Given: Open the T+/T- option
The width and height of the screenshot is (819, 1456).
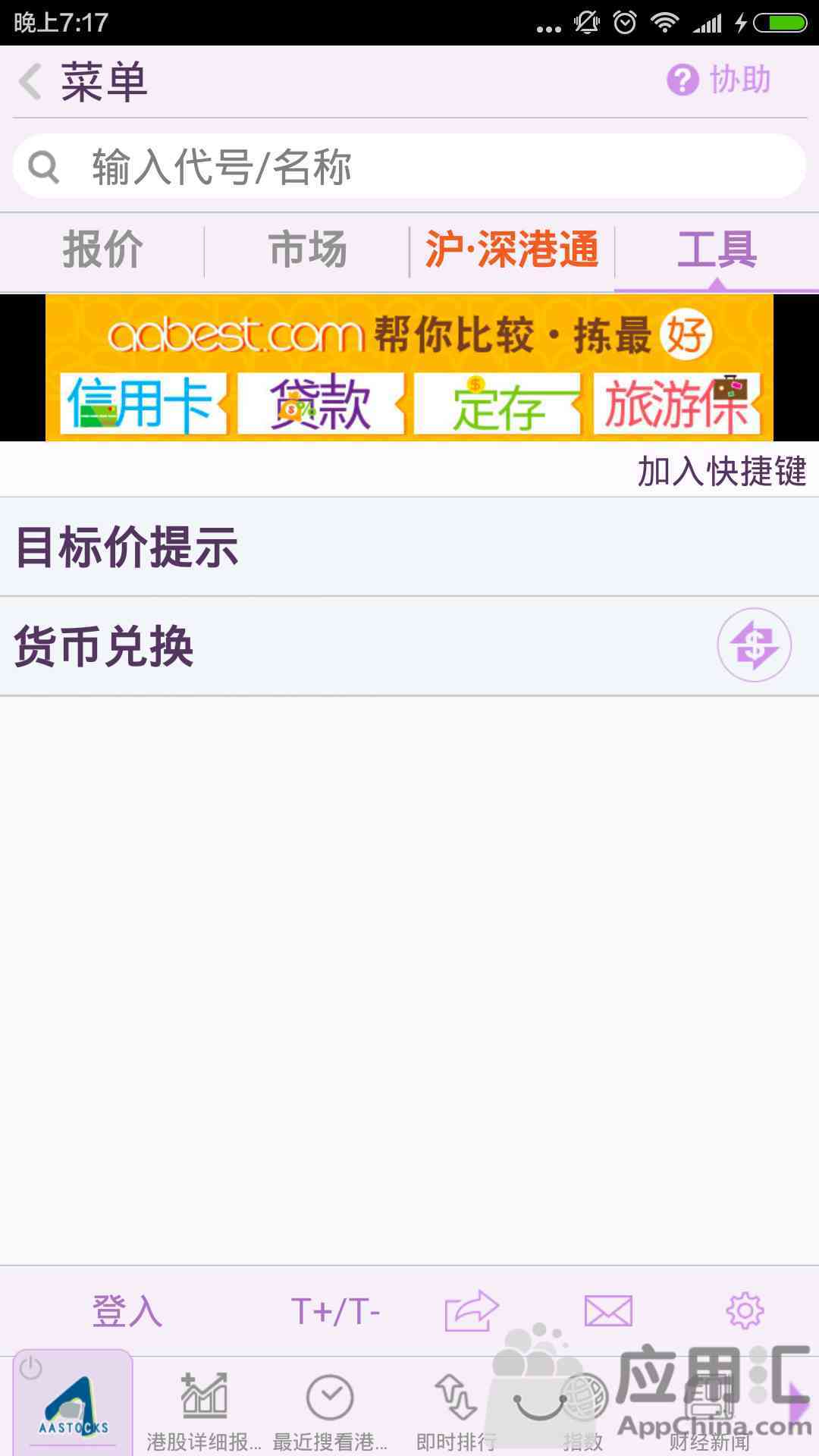Looking at the screenshot, I should coord(335,1311).
